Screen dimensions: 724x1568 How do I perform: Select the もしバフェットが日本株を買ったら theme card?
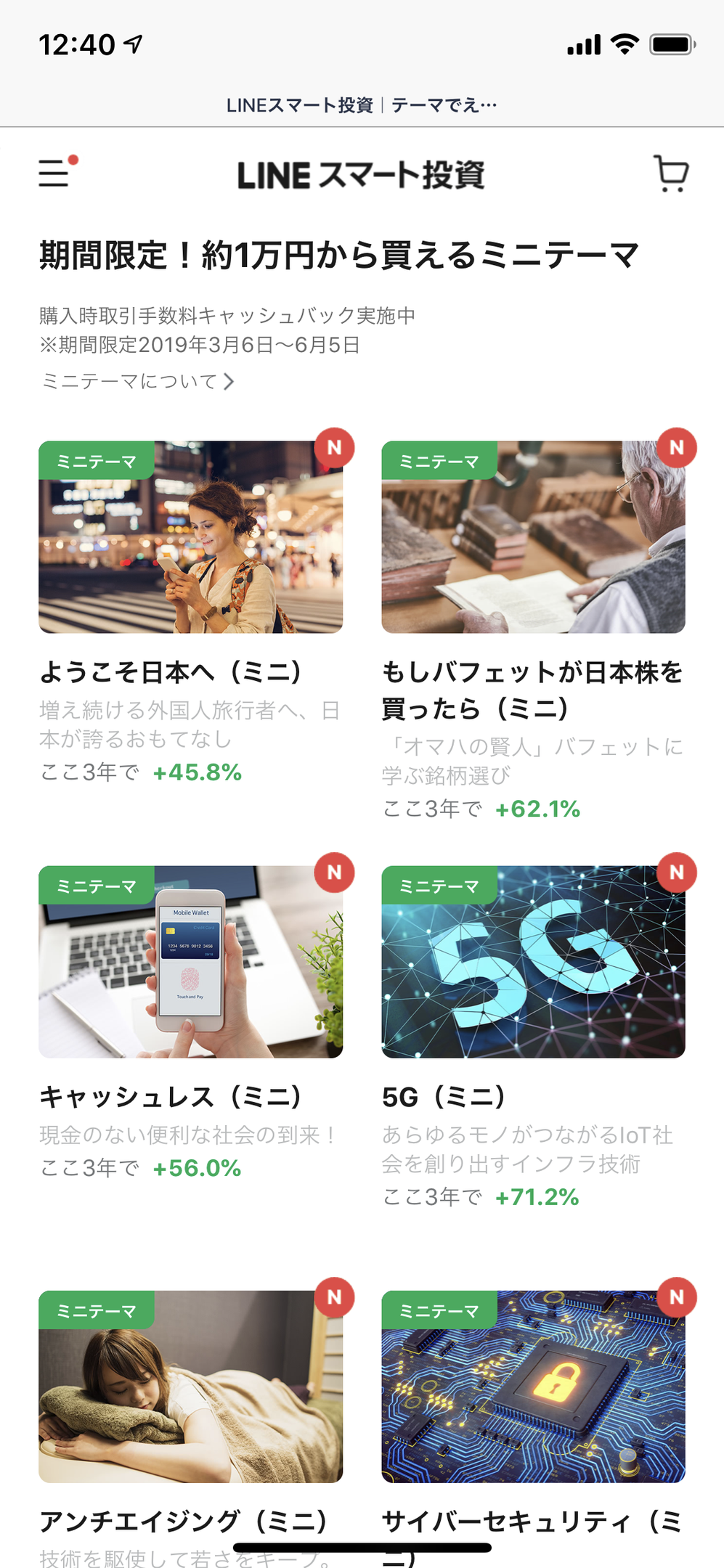533,537
